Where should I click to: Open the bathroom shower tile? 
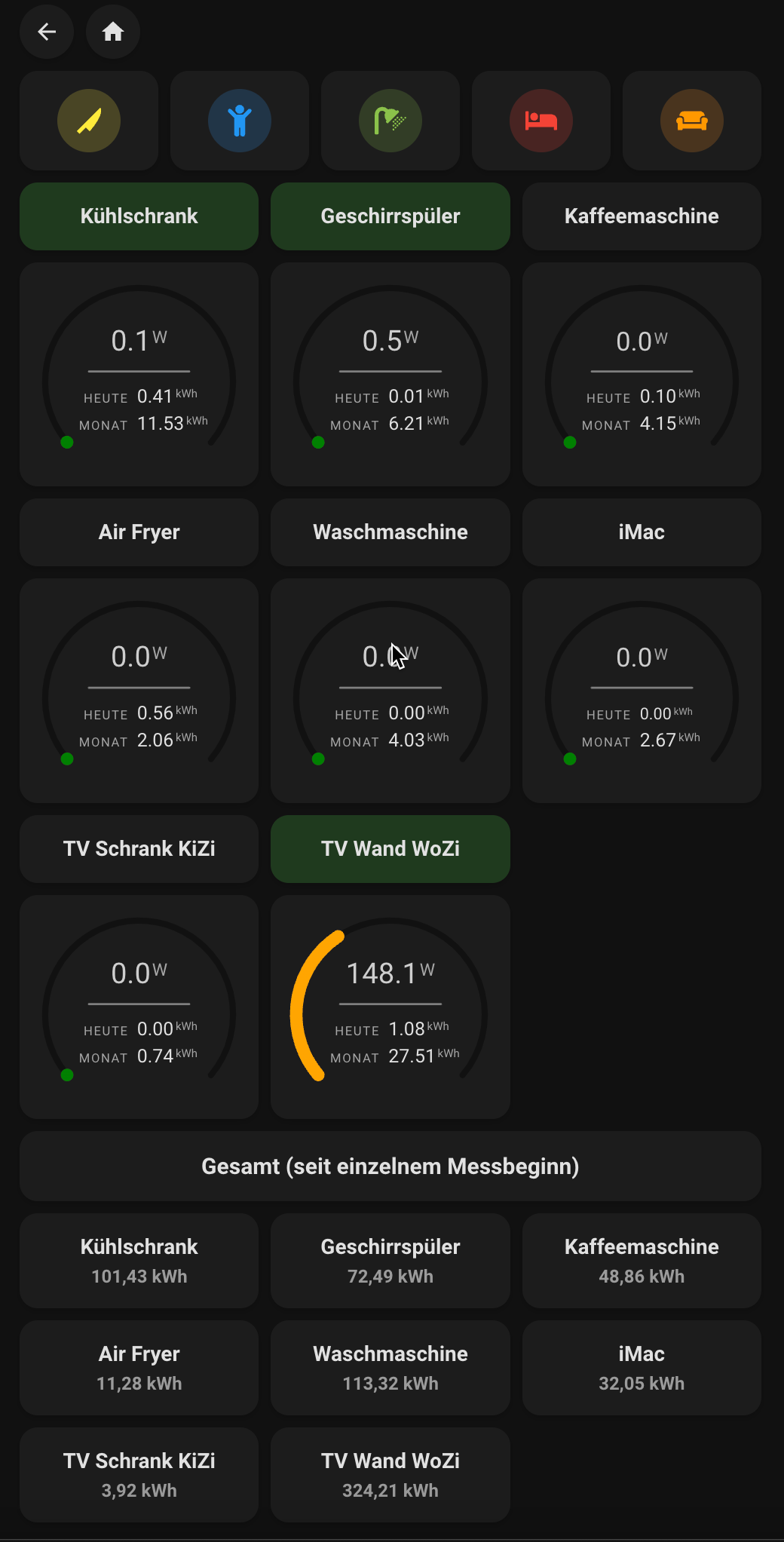tap(390, 121)
